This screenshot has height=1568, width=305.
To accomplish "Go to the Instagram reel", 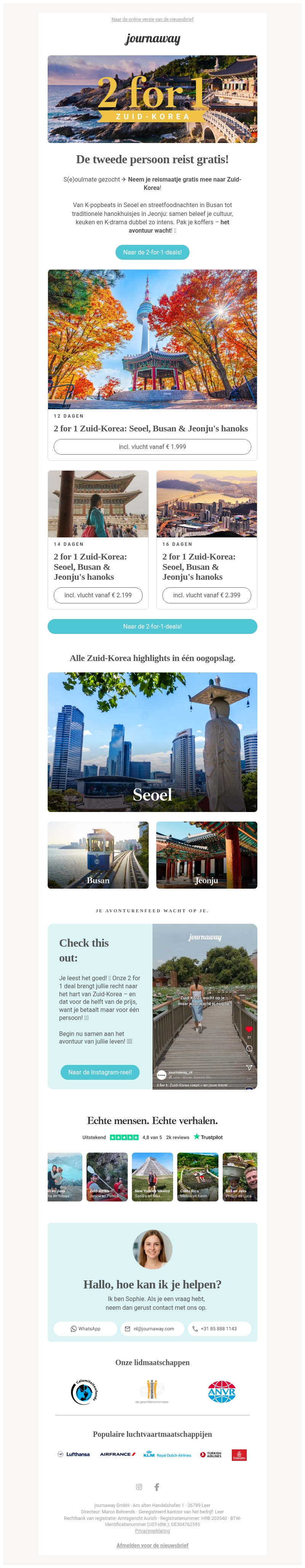I will click(x=100, y=1073).
